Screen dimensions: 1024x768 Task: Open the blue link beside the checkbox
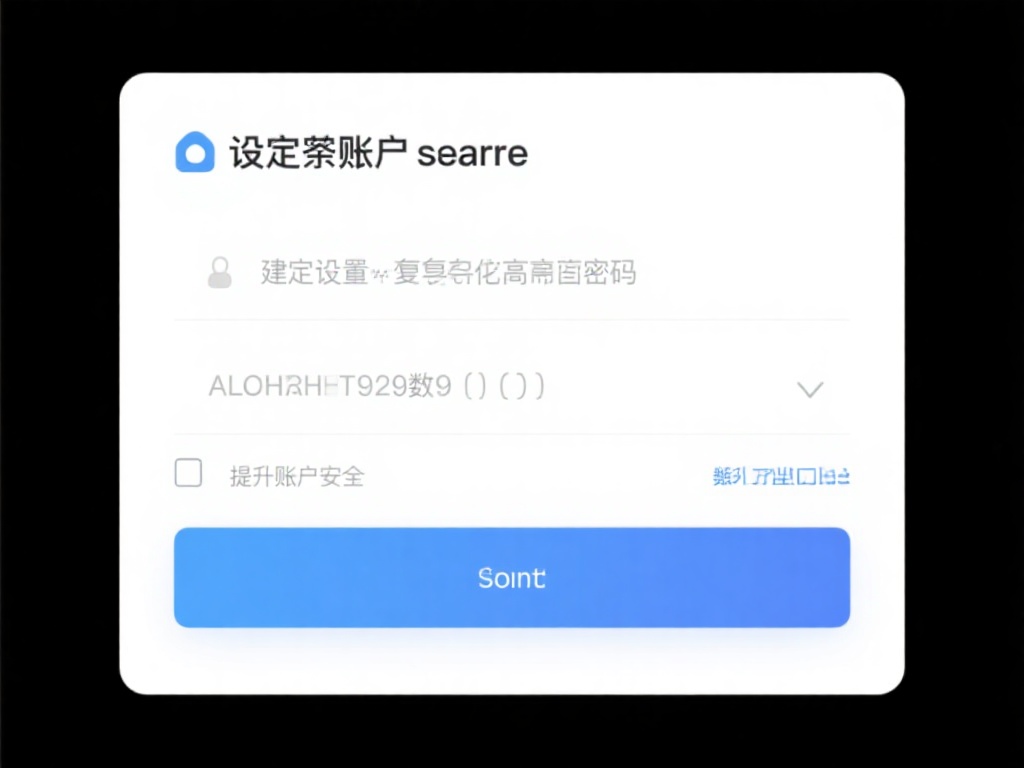pos(781,477)
